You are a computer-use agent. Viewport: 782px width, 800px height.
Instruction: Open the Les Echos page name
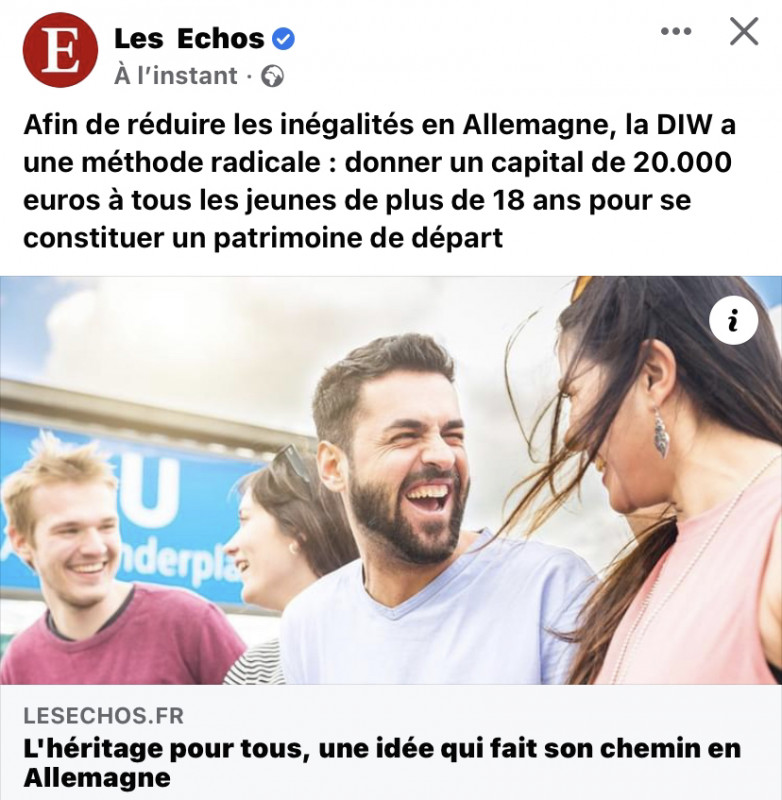[x=189, y=39]
